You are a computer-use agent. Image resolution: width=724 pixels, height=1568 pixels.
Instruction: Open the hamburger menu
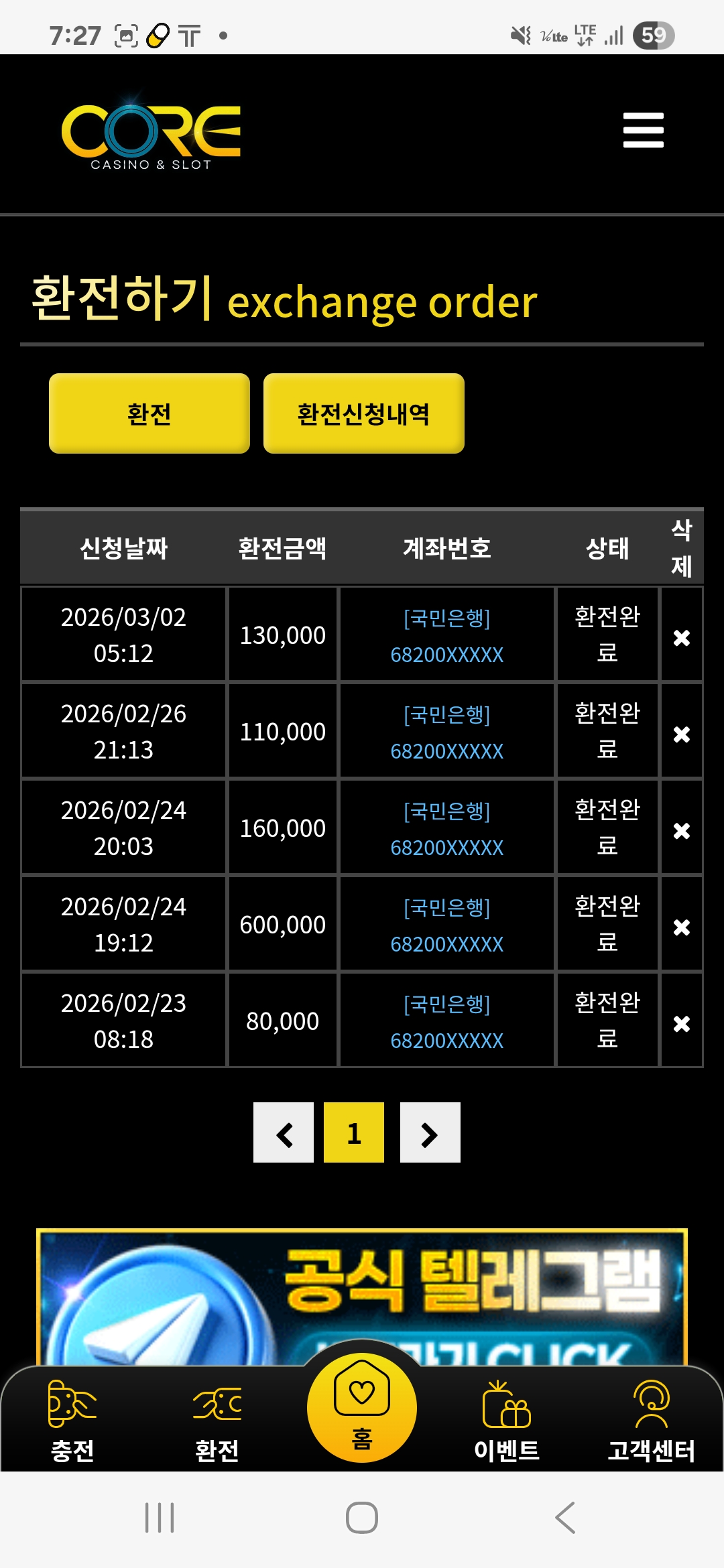click(x=643, y=130)
